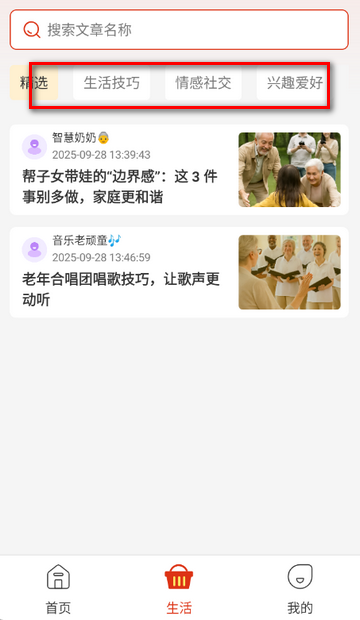The height and width of the screenshot is (620, 360).
Task: Open the article by 智慧奶奶 about 带娃
Action: (x=179, y=170)
